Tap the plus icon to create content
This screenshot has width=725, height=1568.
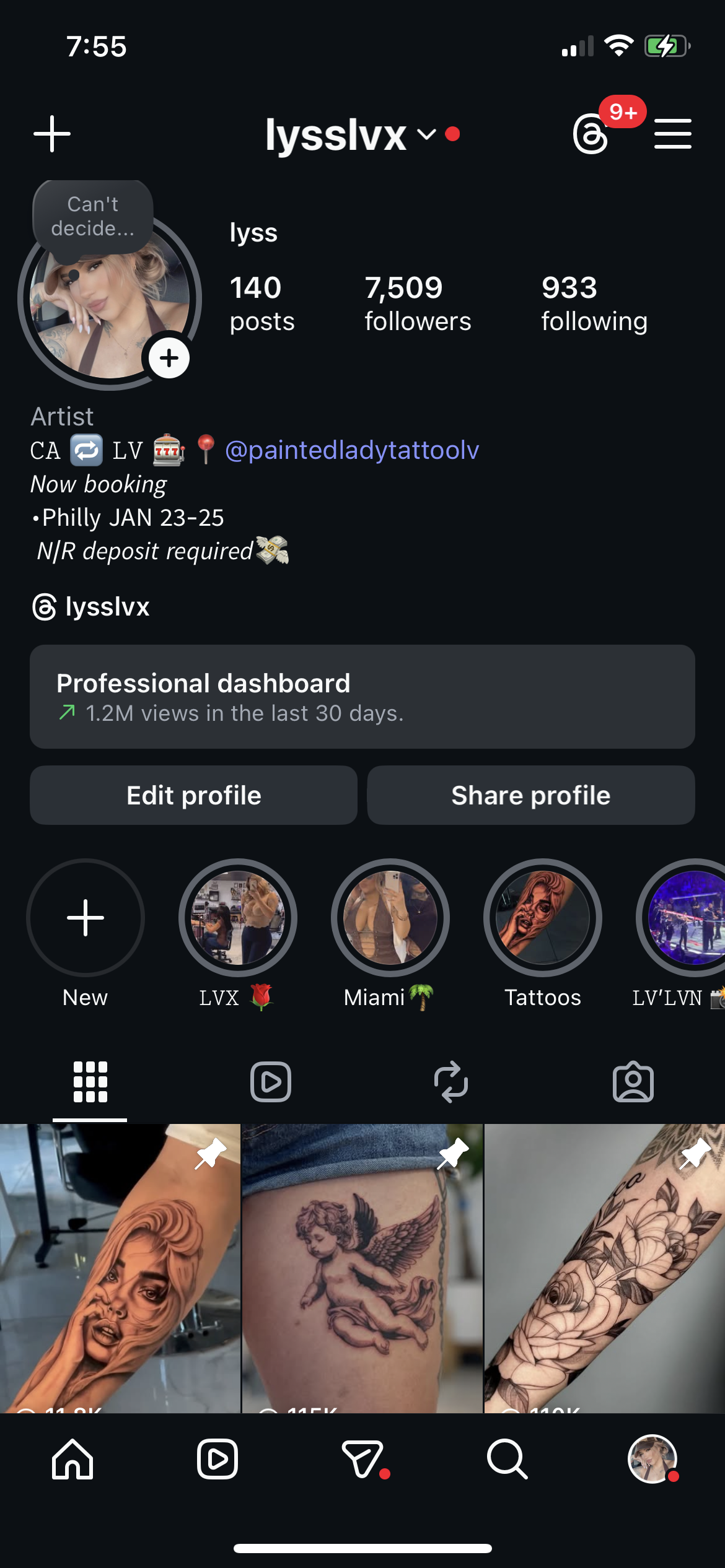[x=52, y=134]
